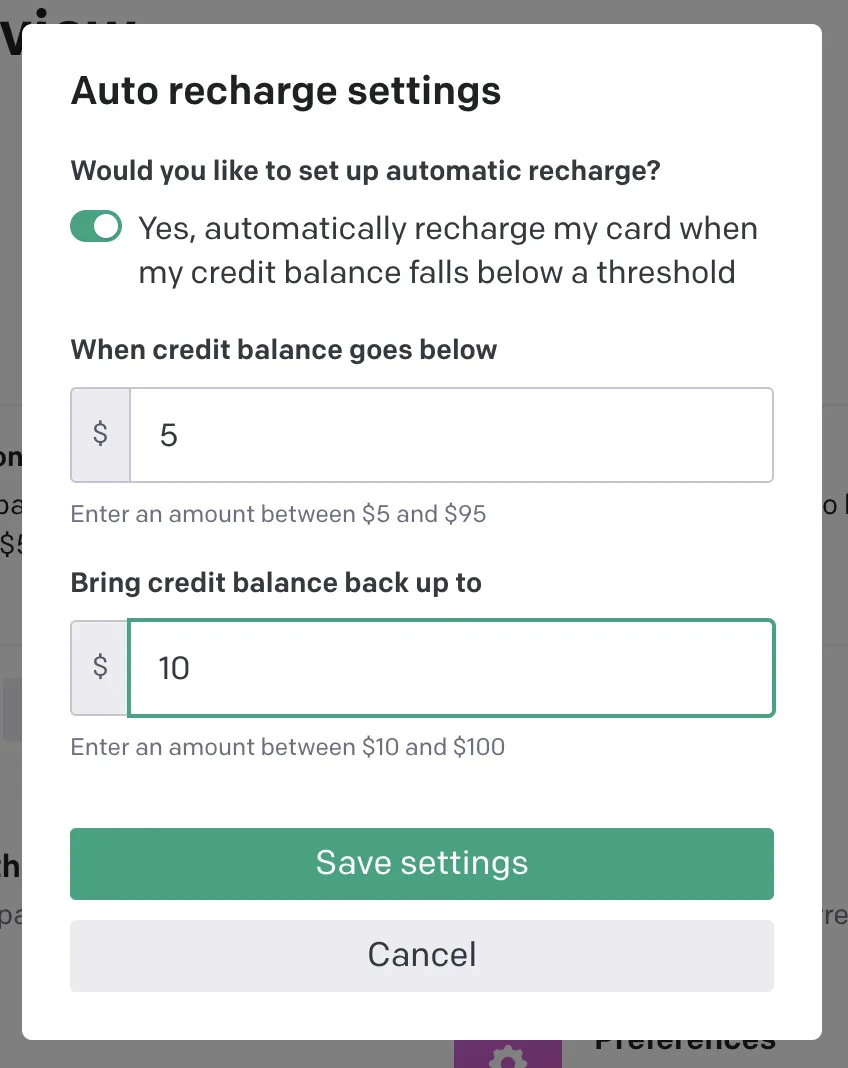Save the auto recharge settings
The width and height of the screenshot is (848, 1068).
click(x=422, y=863)
